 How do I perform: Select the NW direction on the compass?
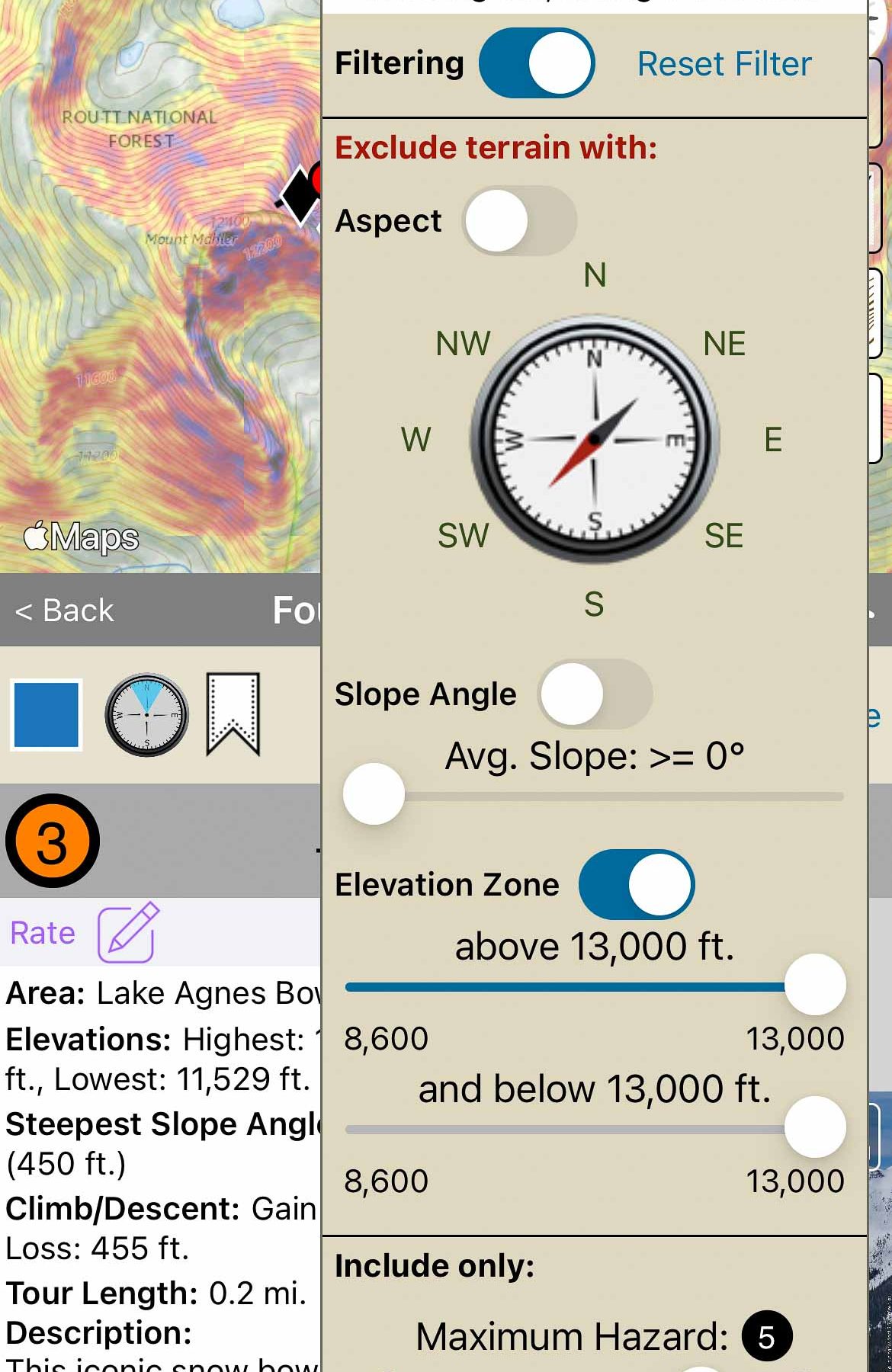click(x=463, y=344)
